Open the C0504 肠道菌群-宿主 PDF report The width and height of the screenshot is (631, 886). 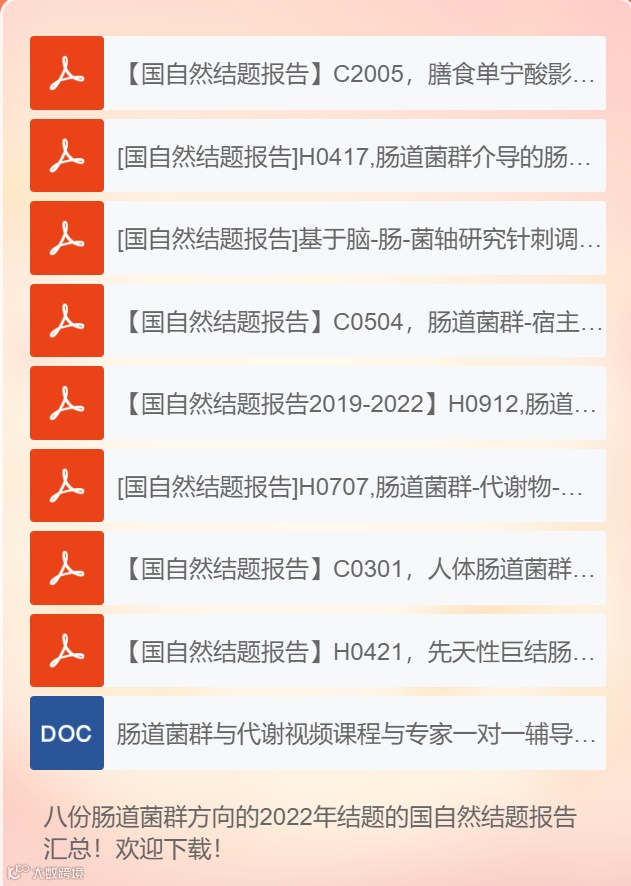pos(355,322)
